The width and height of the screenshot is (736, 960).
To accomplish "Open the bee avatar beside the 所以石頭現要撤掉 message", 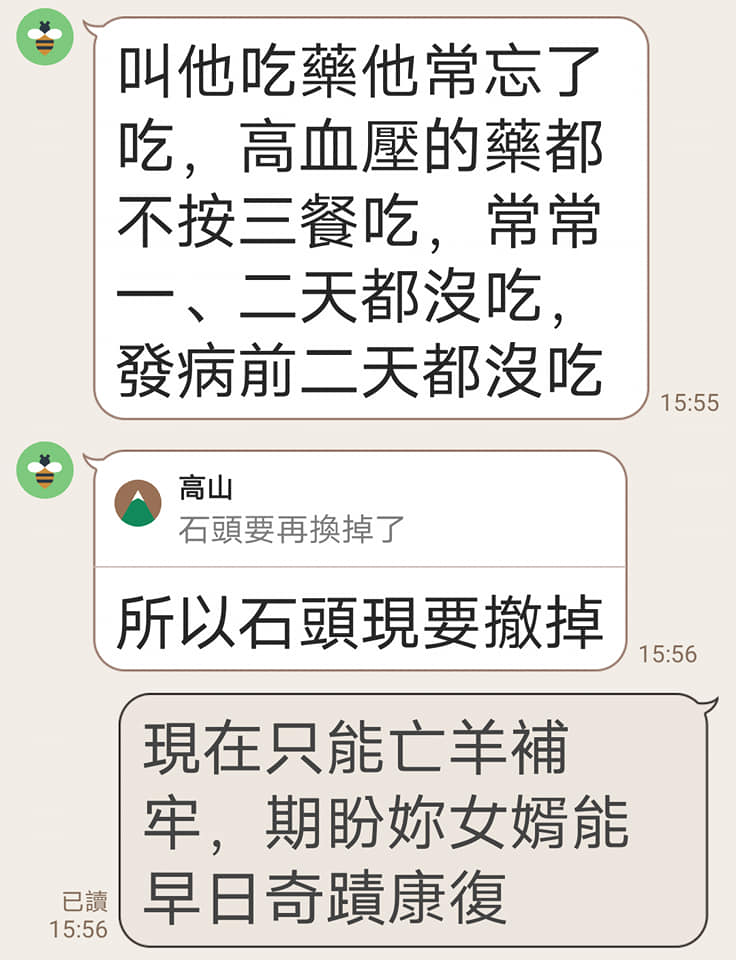I will click(x=45, y=470).
